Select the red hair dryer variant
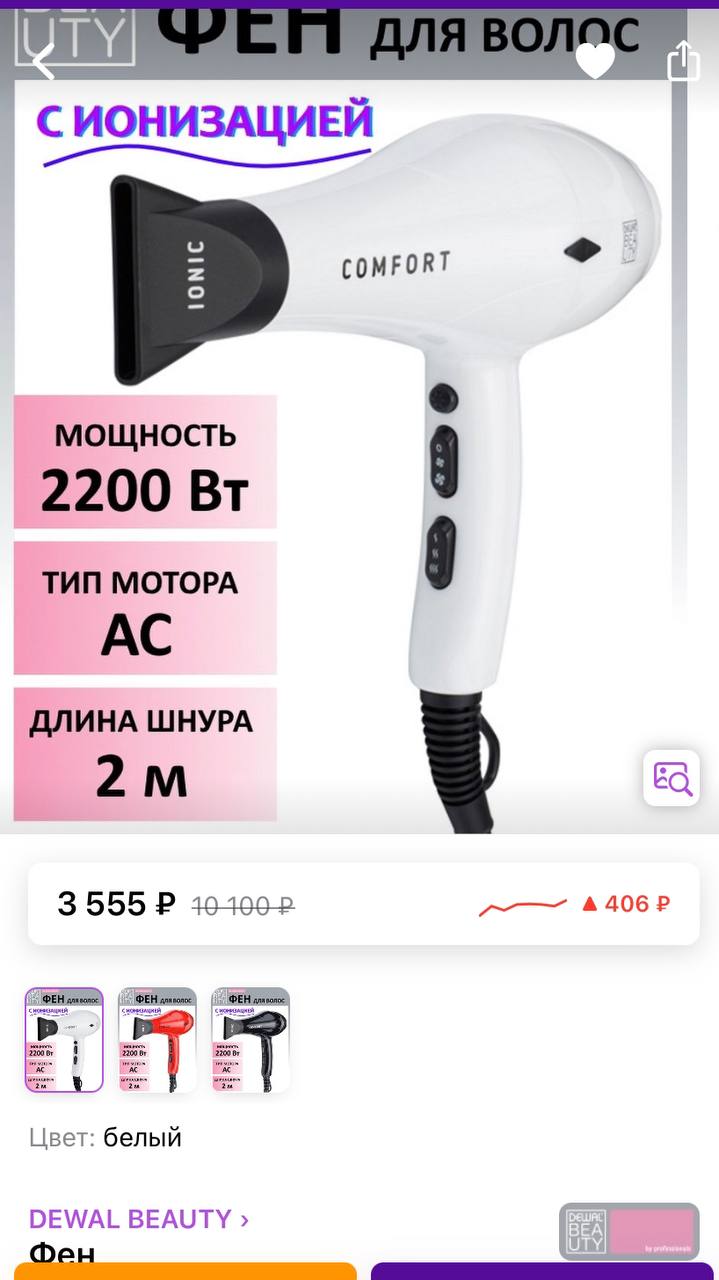This screenshot has height=1280, width=719. tap(157, 1040)
